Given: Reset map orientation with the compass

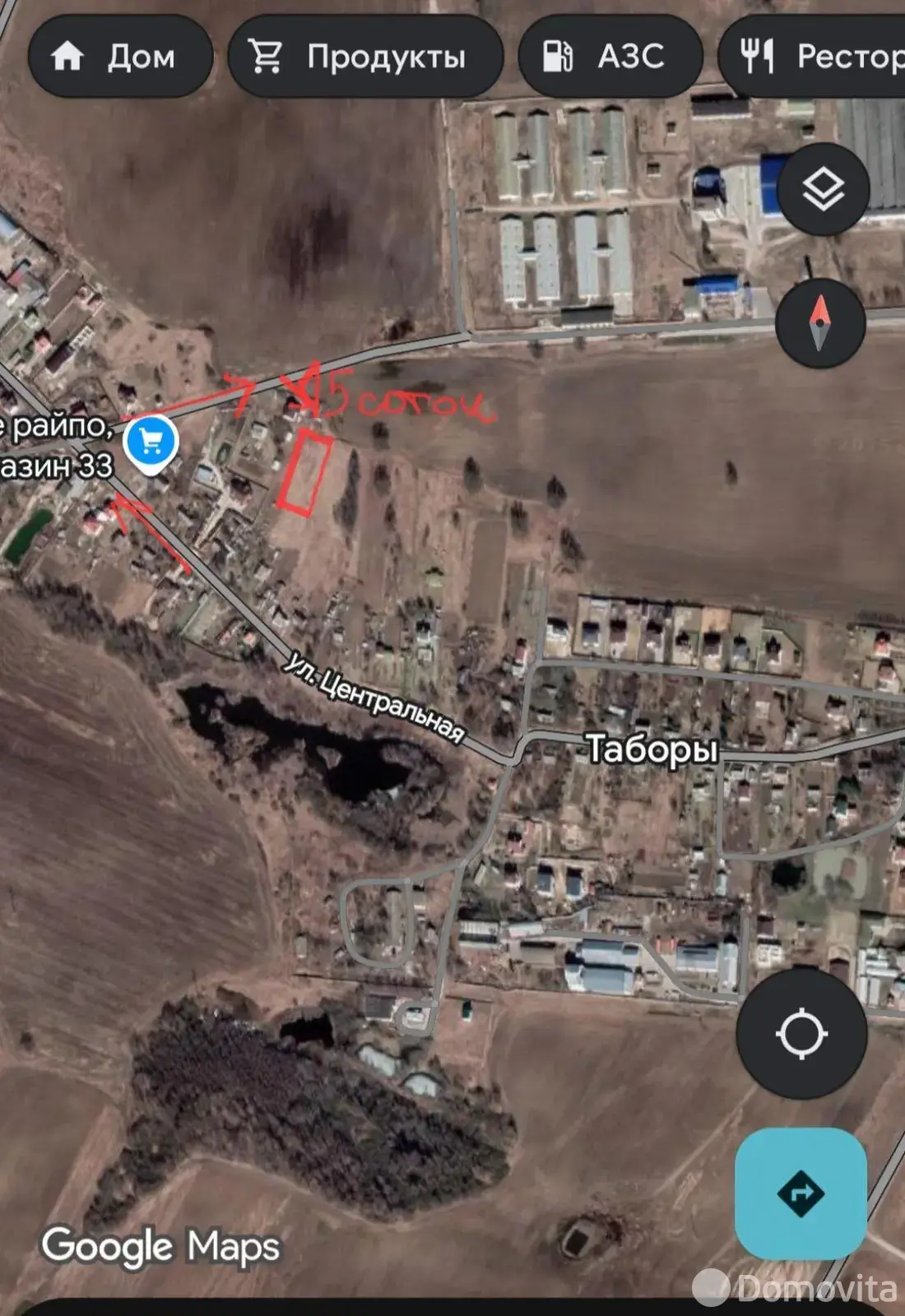Looking at the screenshot, I should point(819,323).
